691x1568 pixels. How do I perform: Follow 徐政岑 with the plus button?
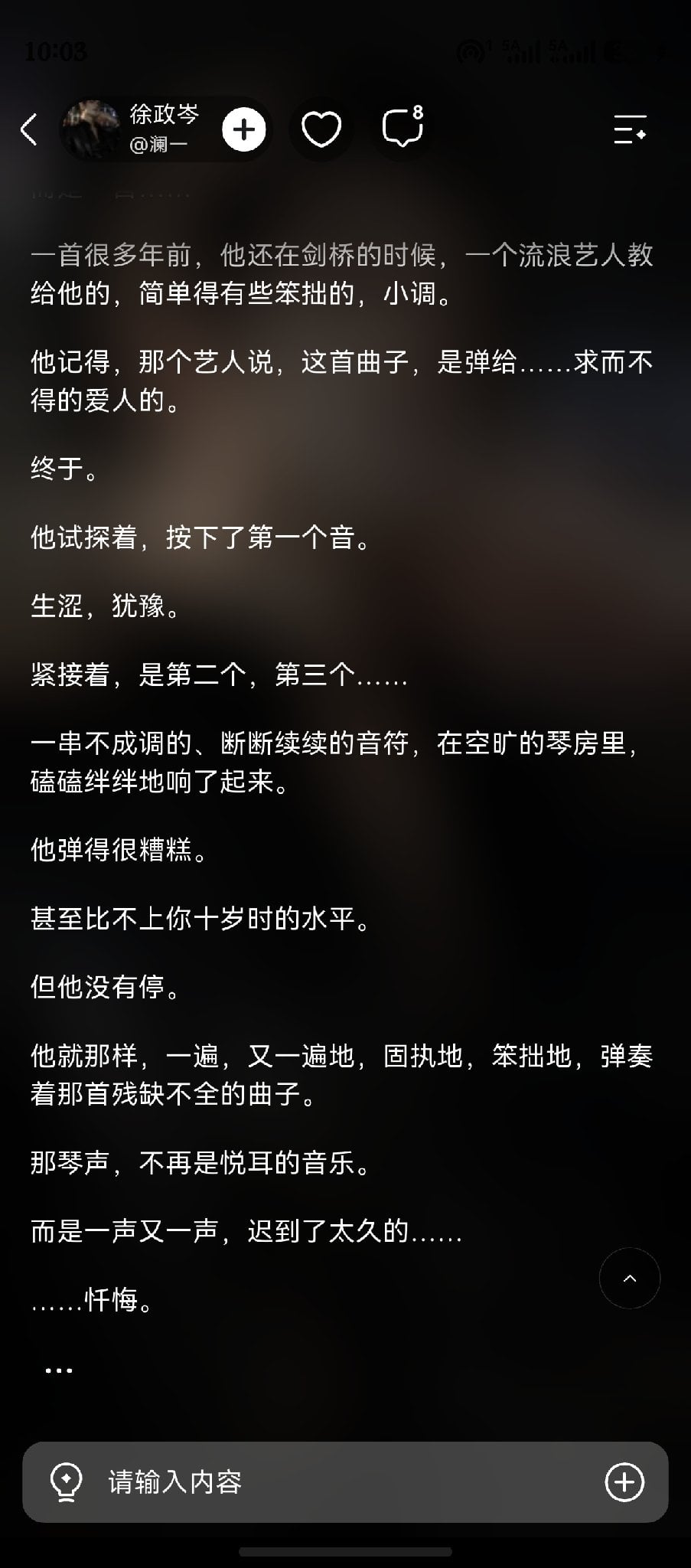point(243,129)
